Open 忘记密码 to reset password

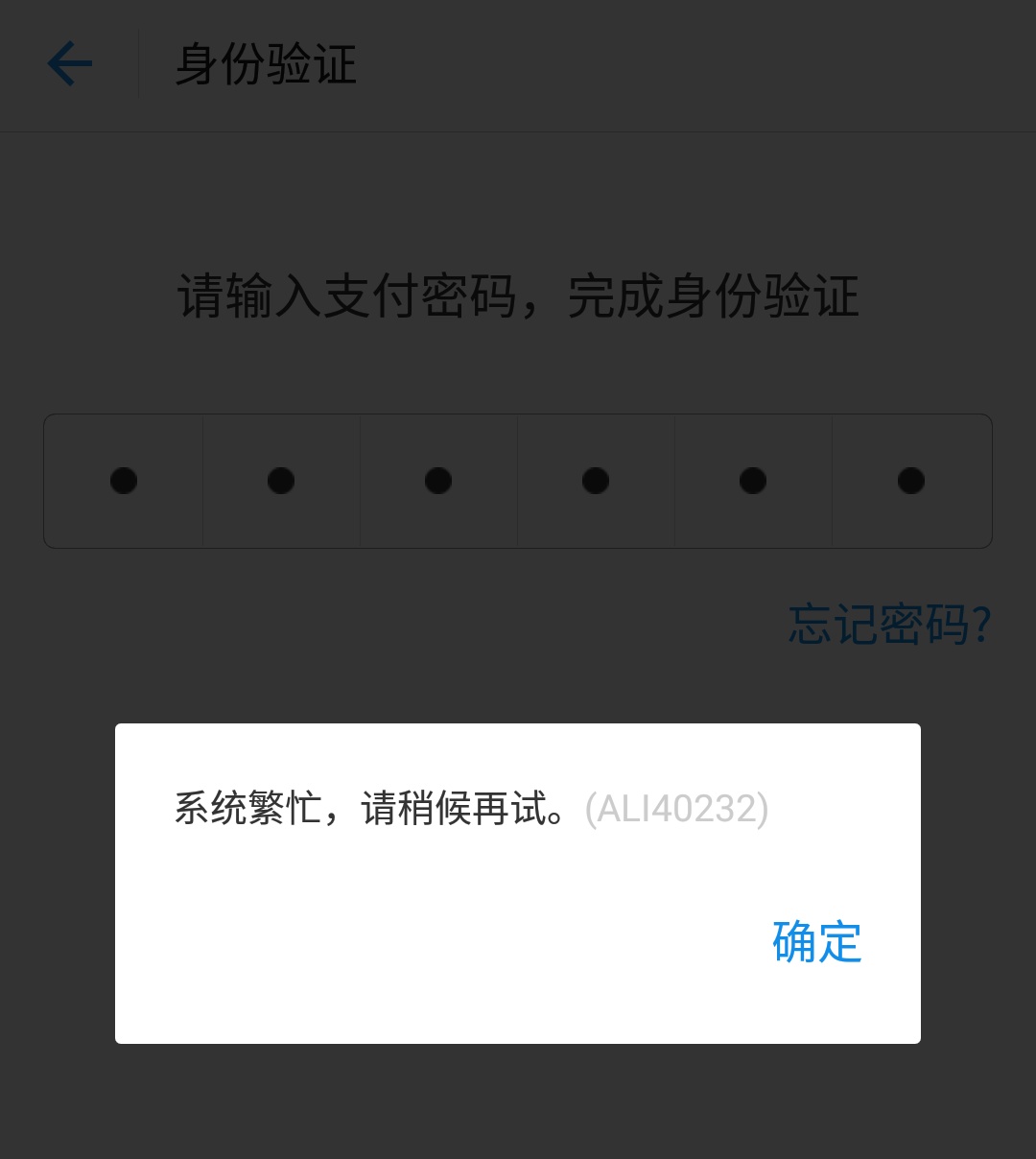pos(887,626)
